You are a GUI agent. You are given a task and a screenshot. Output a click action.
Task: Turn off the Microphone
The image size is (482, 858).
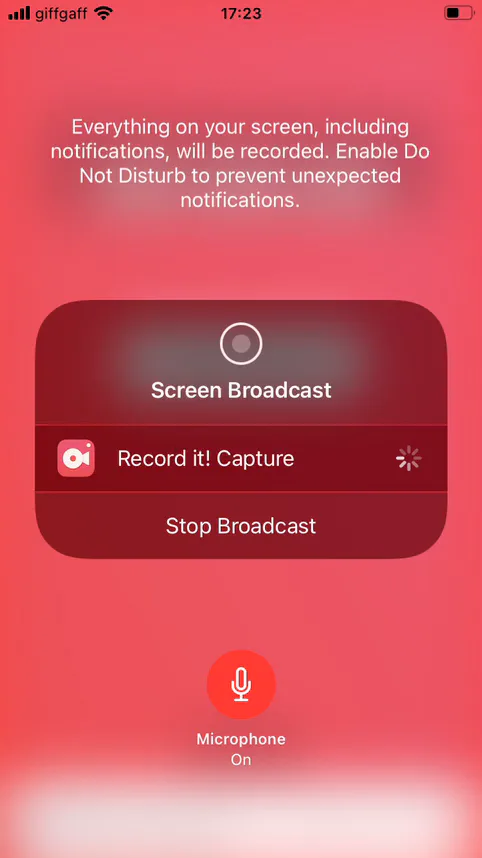pos(241,684)
